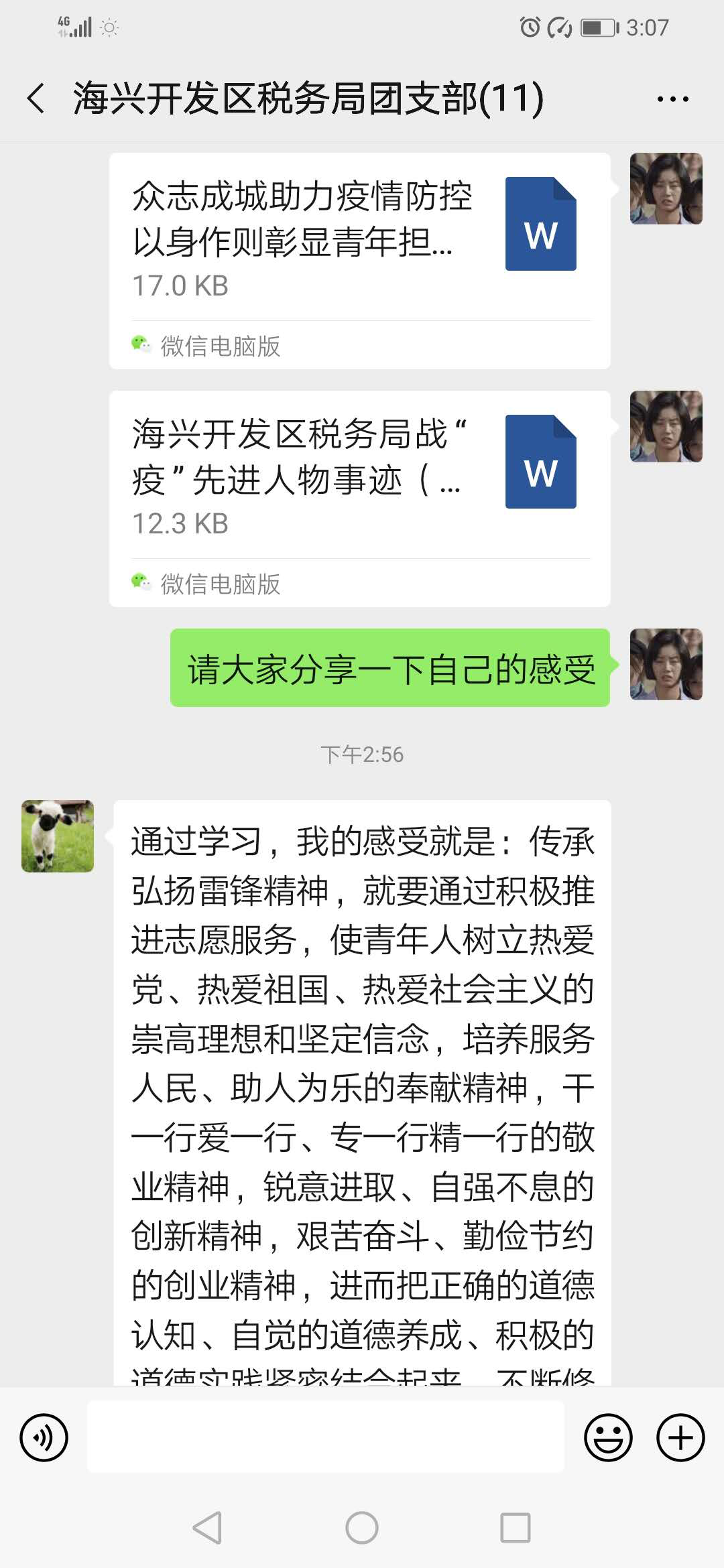Open the group chat overflow menu

(x=672, y=99)
